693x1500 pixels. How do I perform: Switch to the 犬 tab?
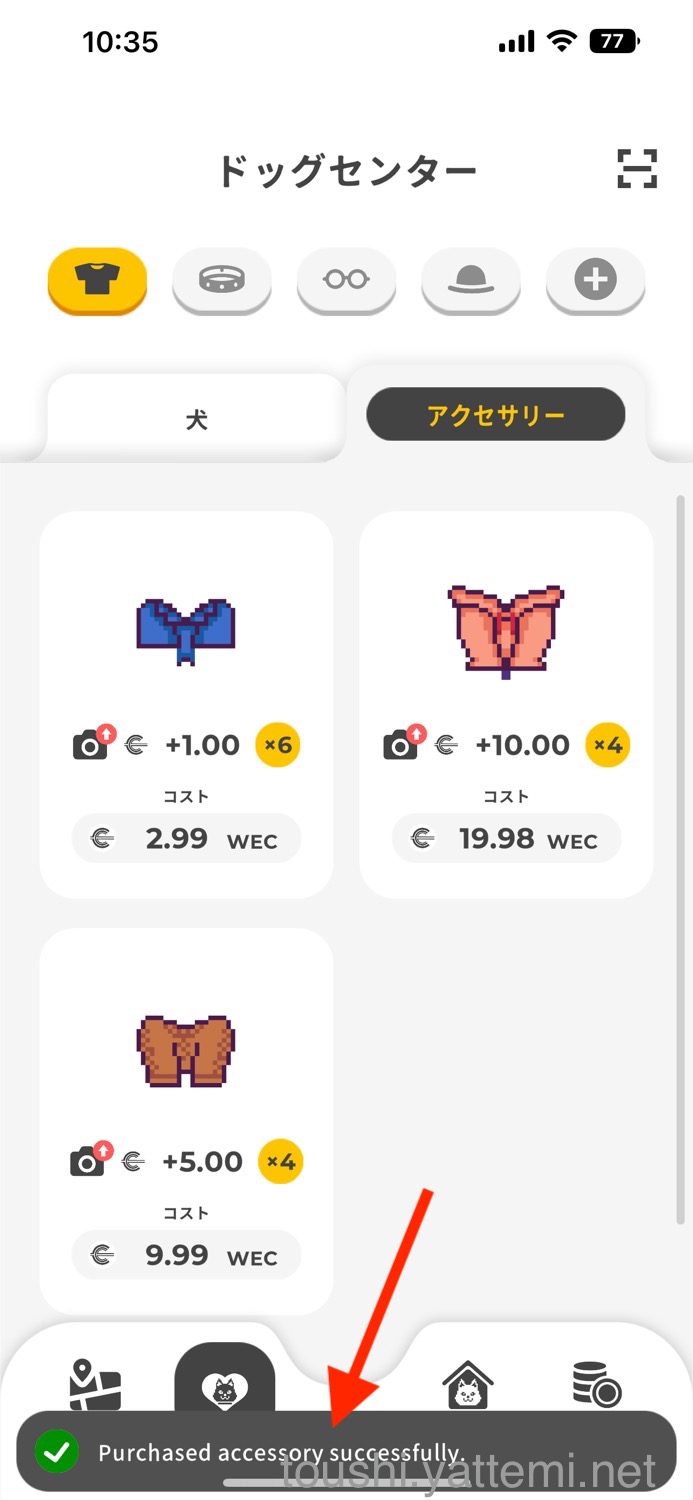tap(196, 418)
